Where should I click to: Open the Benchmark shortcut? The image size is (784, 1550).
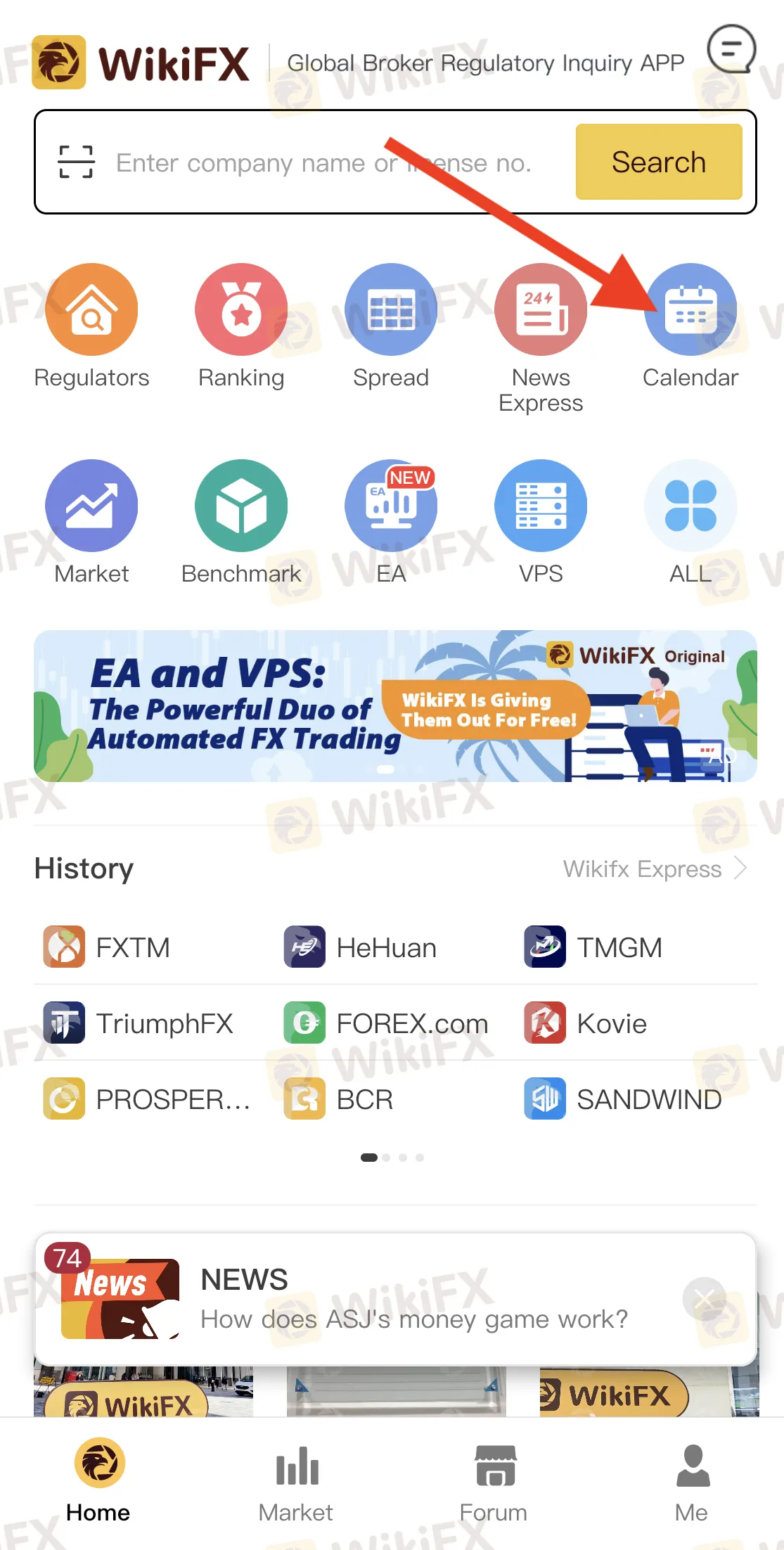[241, 506]
